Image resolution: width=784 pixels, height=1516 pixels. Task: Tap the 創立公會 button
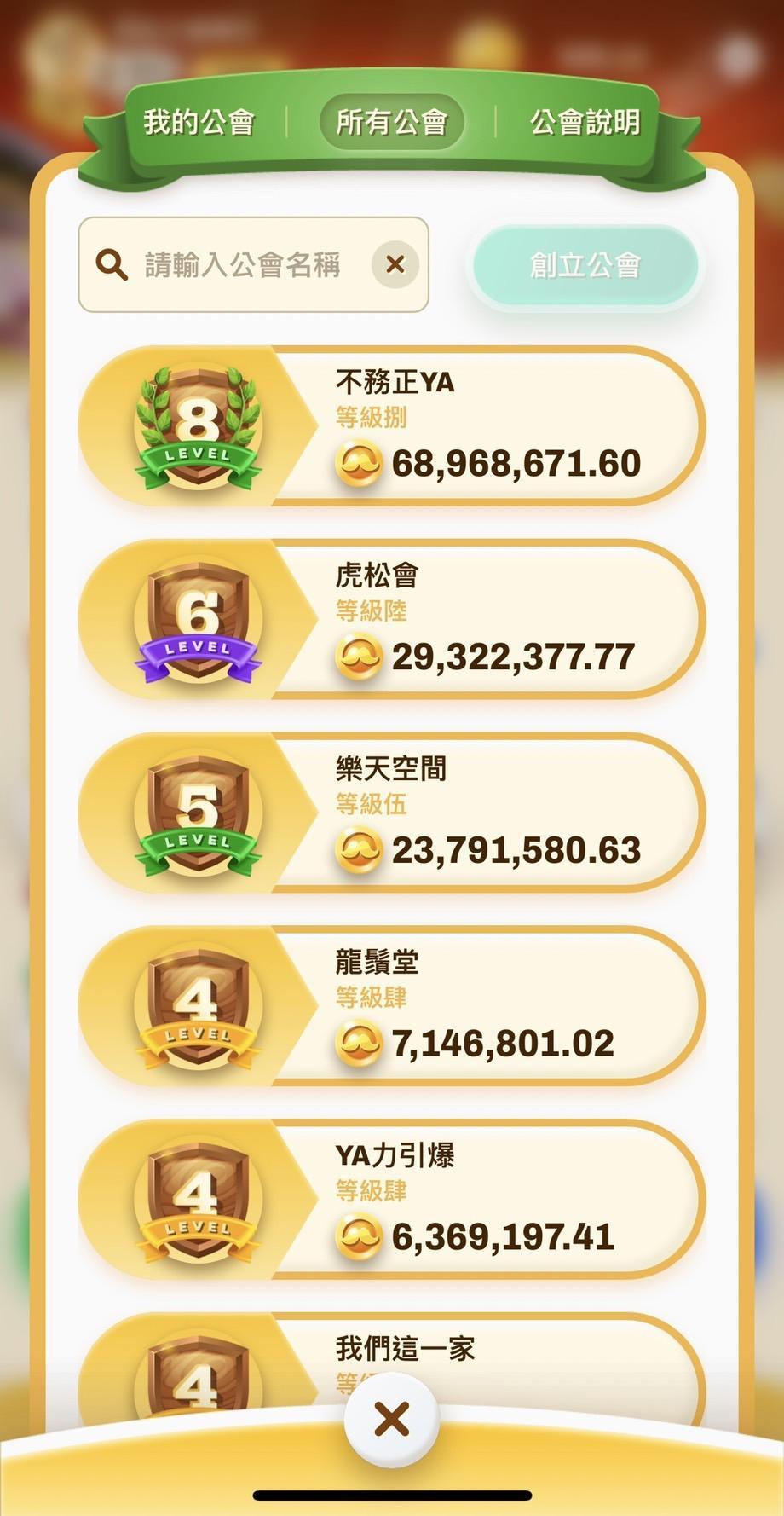coord(585,265)
